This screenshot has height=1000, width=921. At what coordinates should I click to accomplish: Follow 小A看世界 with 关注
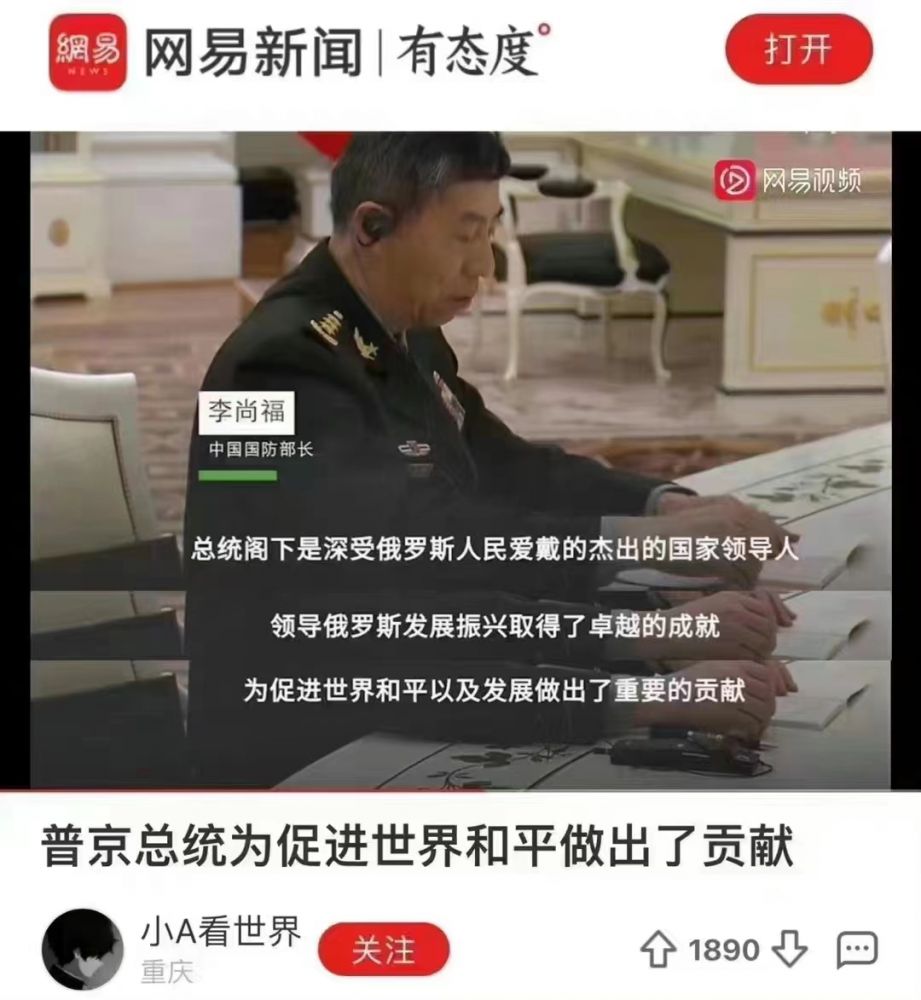click(383, 950)
